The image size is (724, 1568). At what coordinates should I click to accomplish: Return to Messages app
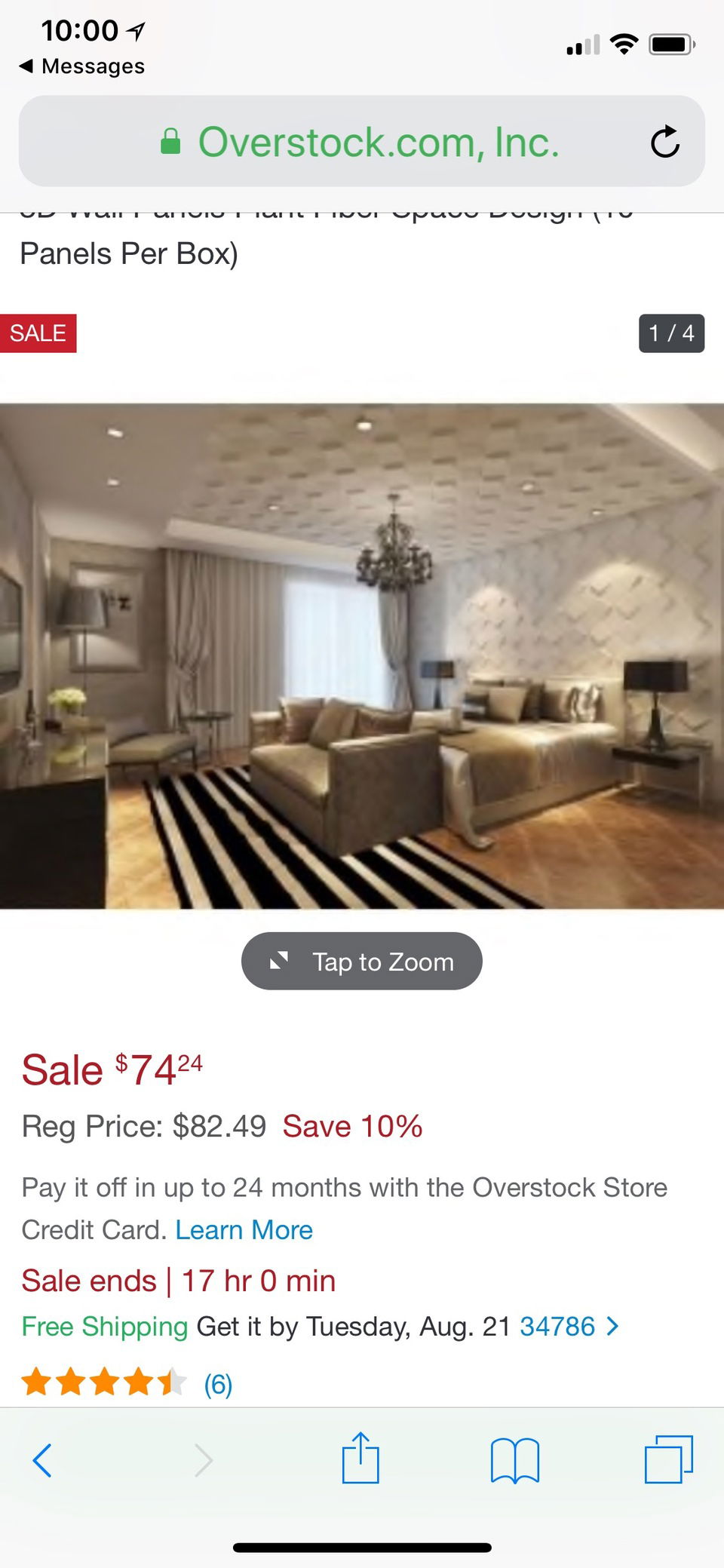pos(81,66)
